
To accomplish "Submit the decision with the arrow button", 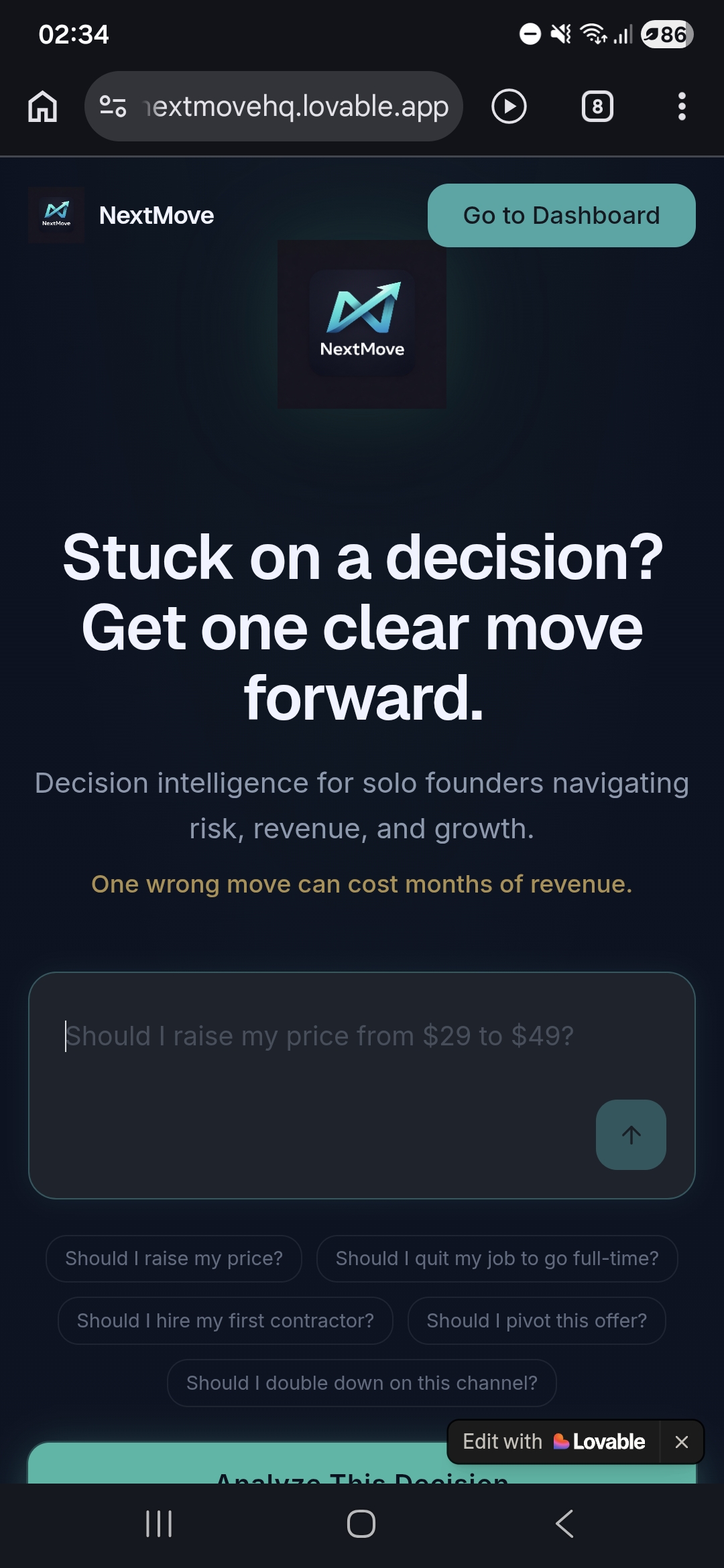I will pos(630,1134).
